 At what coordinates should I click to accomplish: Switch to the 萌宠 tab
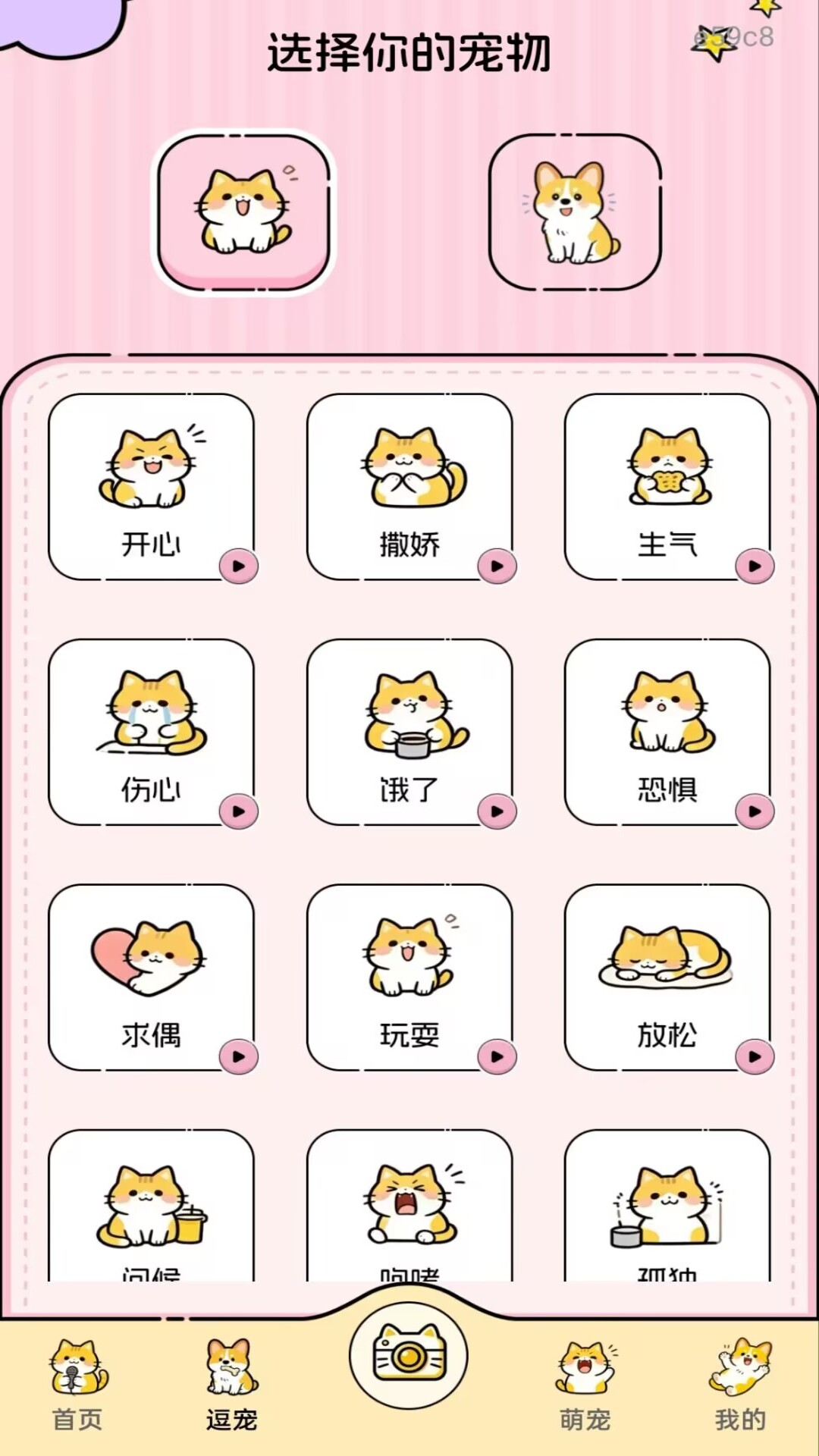click(585, 1385)
